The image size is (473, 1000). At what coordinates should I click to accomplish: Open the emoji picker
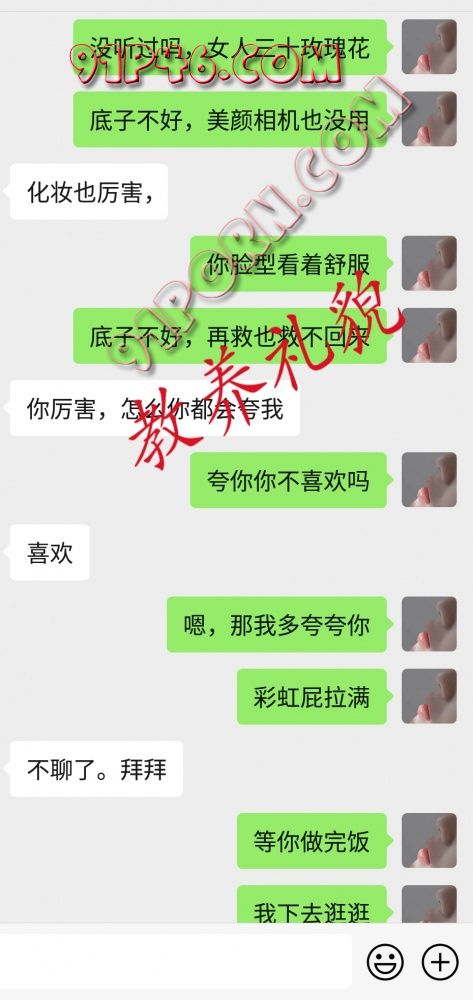point(386,962)
